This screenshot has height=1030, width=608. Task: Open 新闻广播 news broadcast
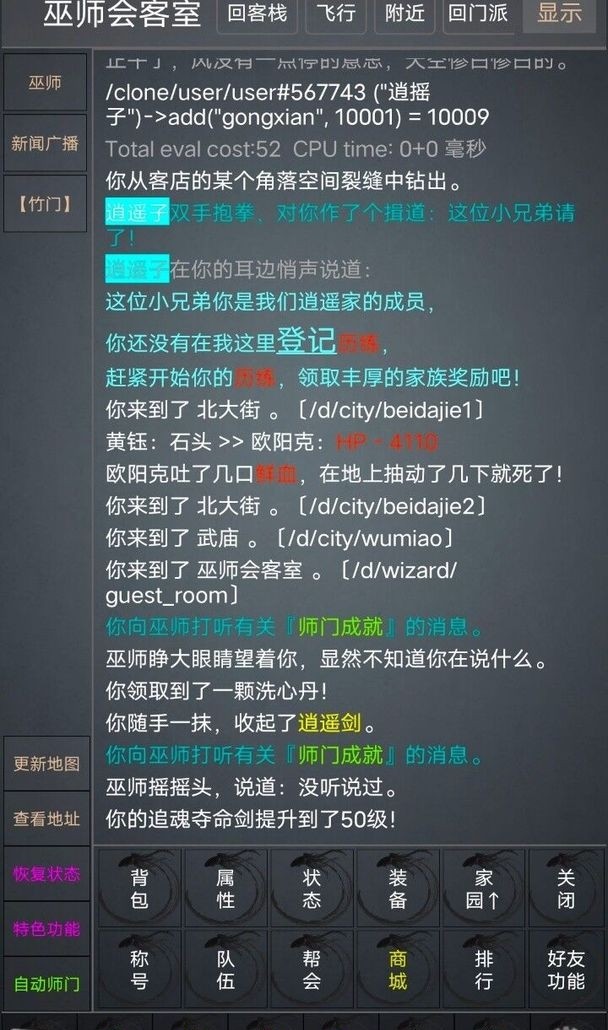(x=46, y=143)
